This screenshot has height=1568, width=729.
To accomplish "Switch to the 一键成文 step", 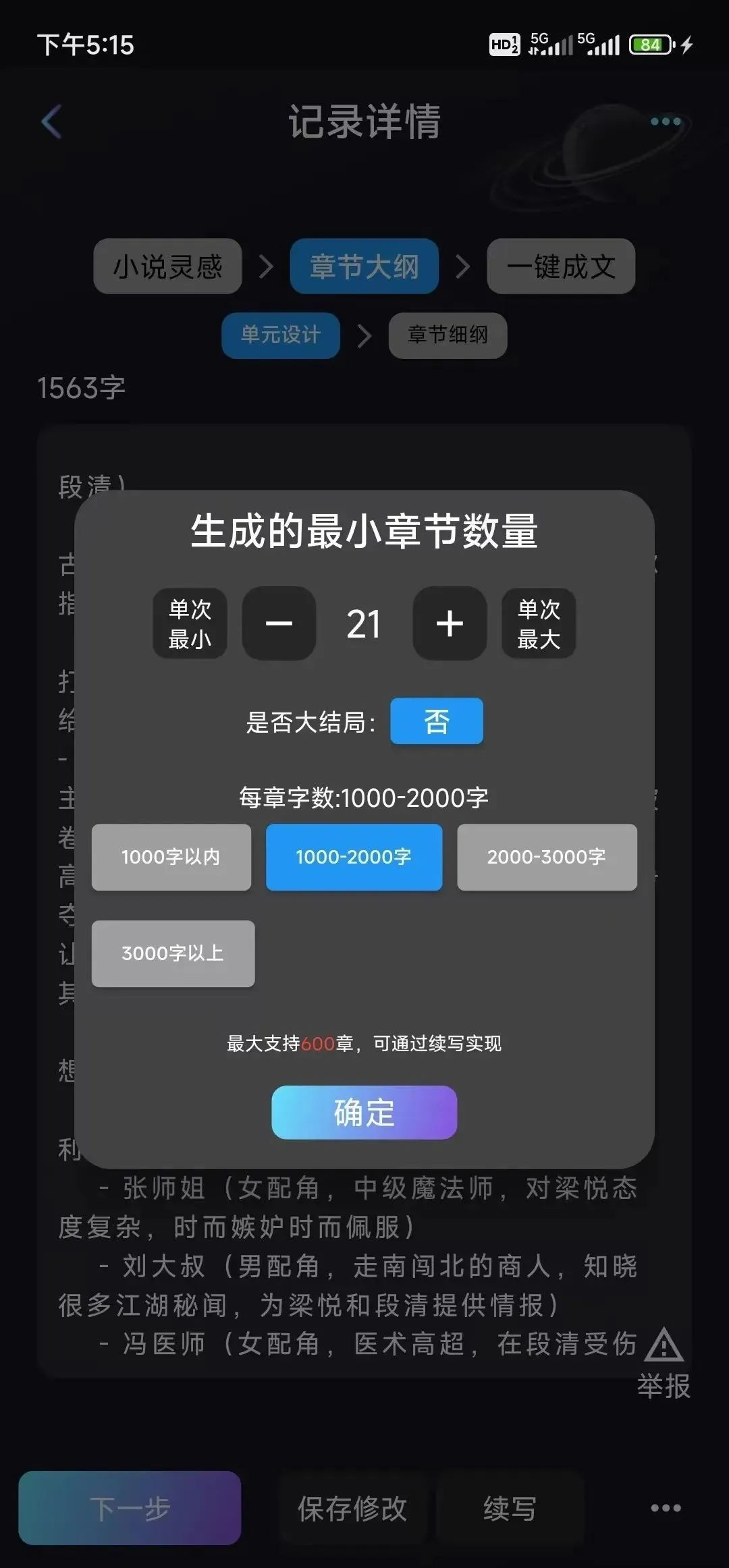I will pos(561,267).
